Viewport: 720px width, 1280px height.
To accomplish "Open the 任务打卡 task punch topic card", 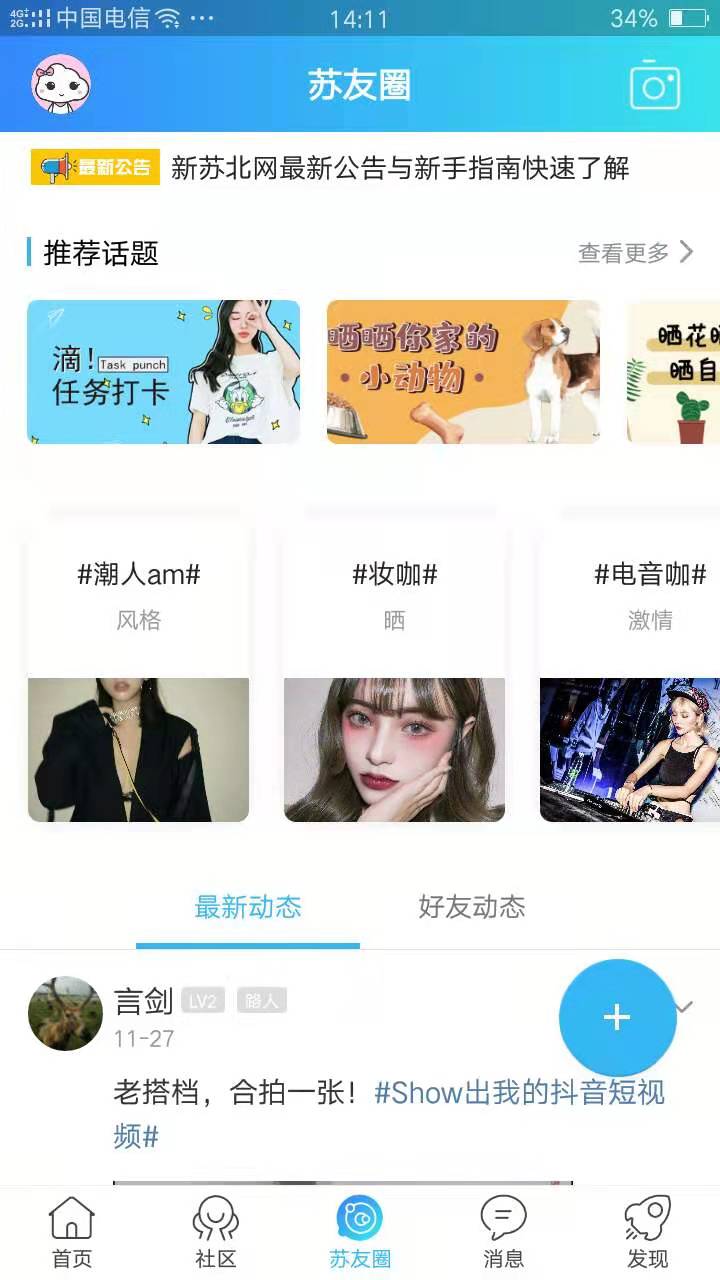I will click(162, 371).
